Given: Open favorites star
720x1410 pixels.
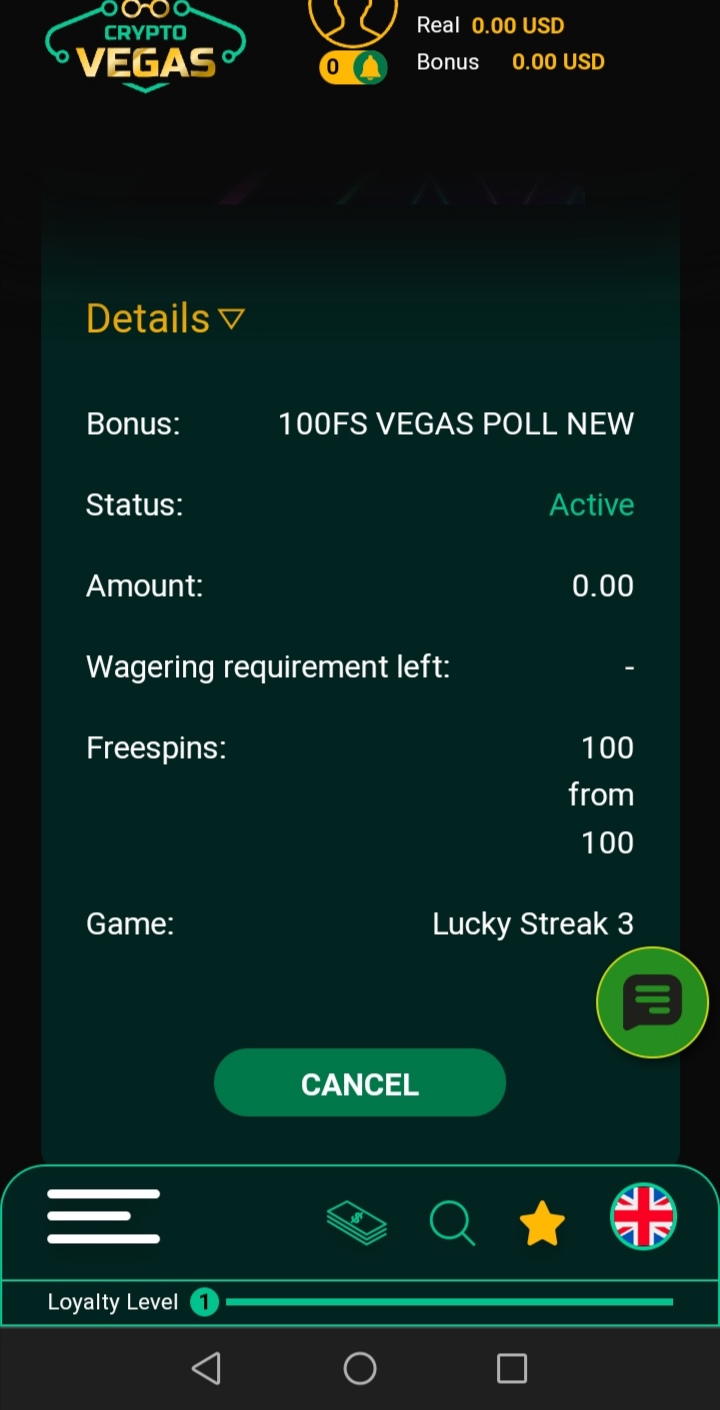Looking at the screenshot, I should pyautogui.click(x=542, y=1224).
